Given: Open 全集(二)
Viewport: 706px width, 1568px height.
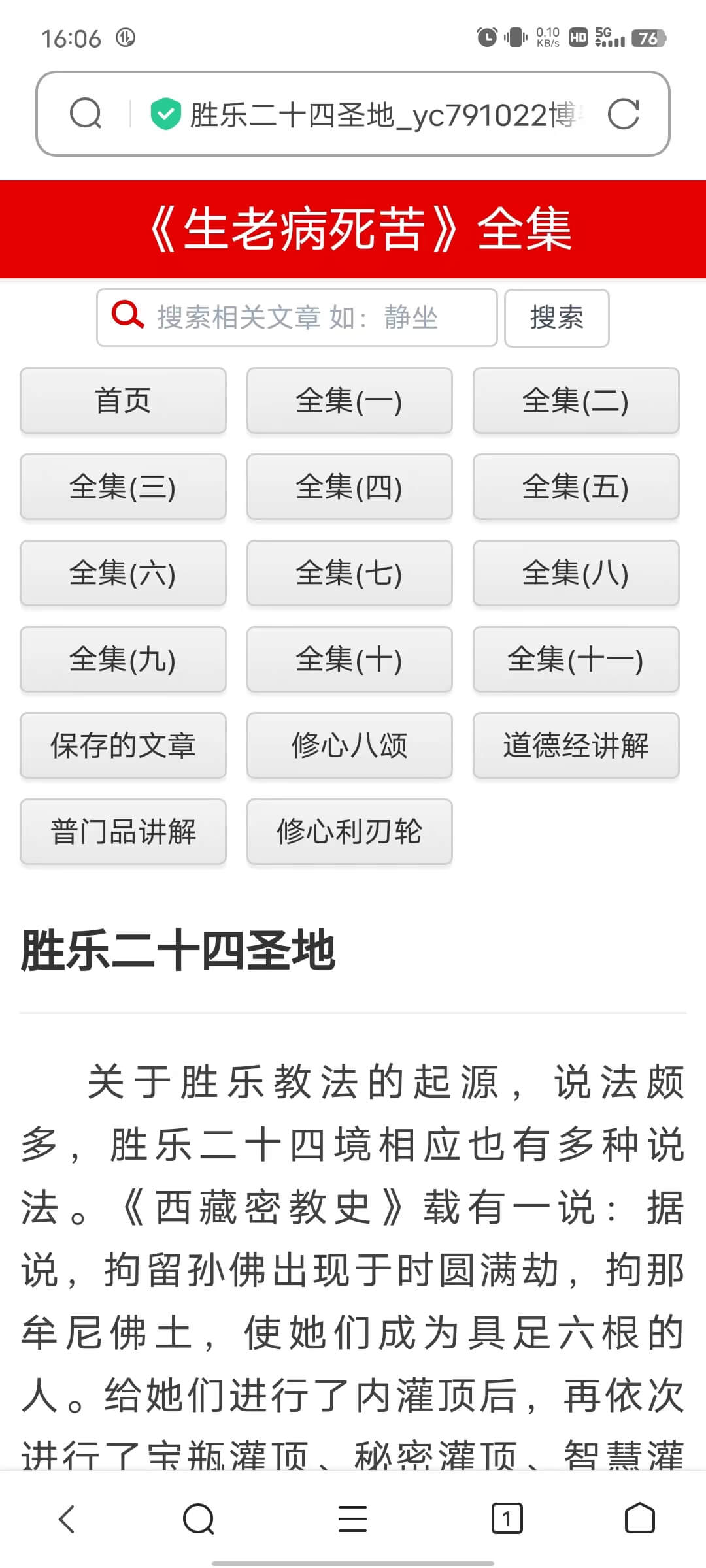Looking at the screenshot, I should [576, 400].
